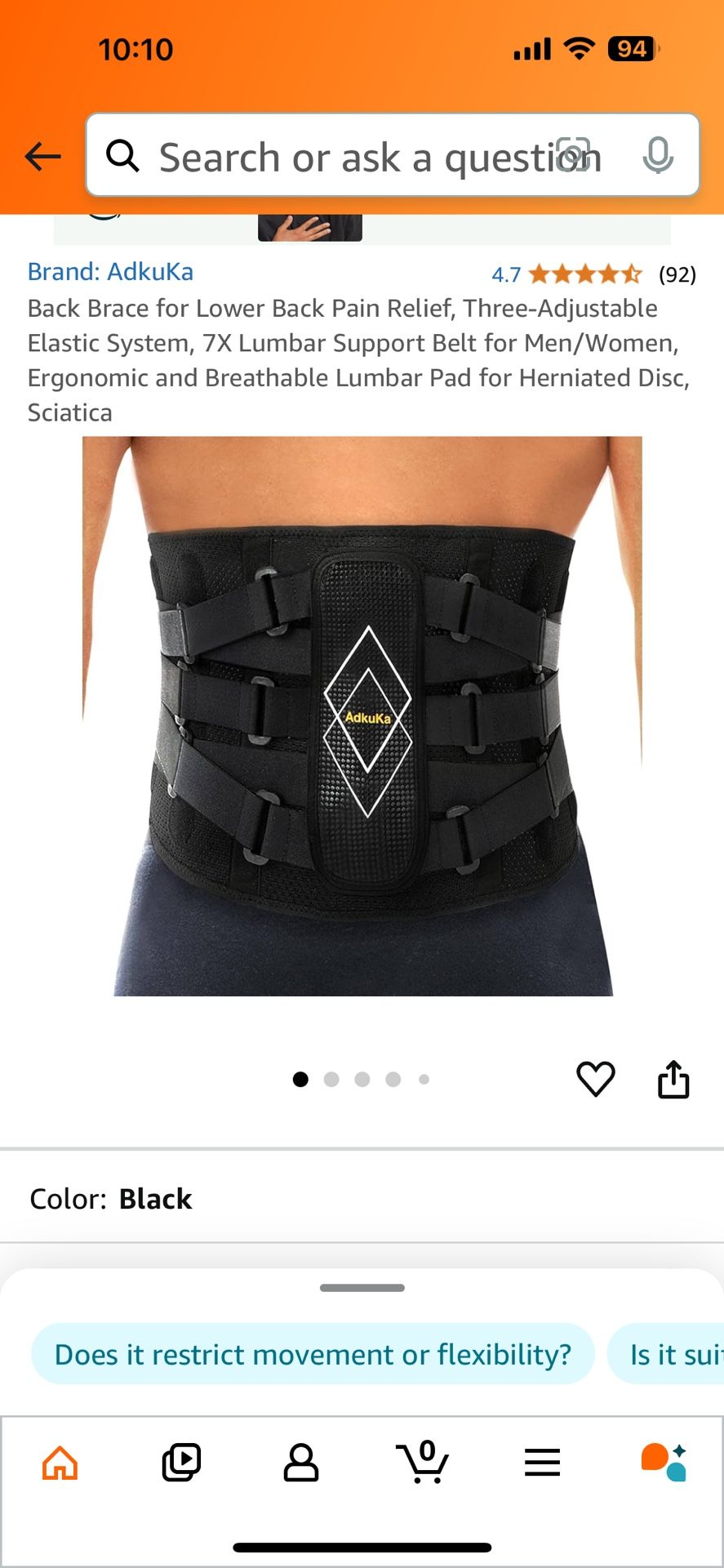Open the back brace product image
This screenshot has width=724, height=1568.
[362, 716]
